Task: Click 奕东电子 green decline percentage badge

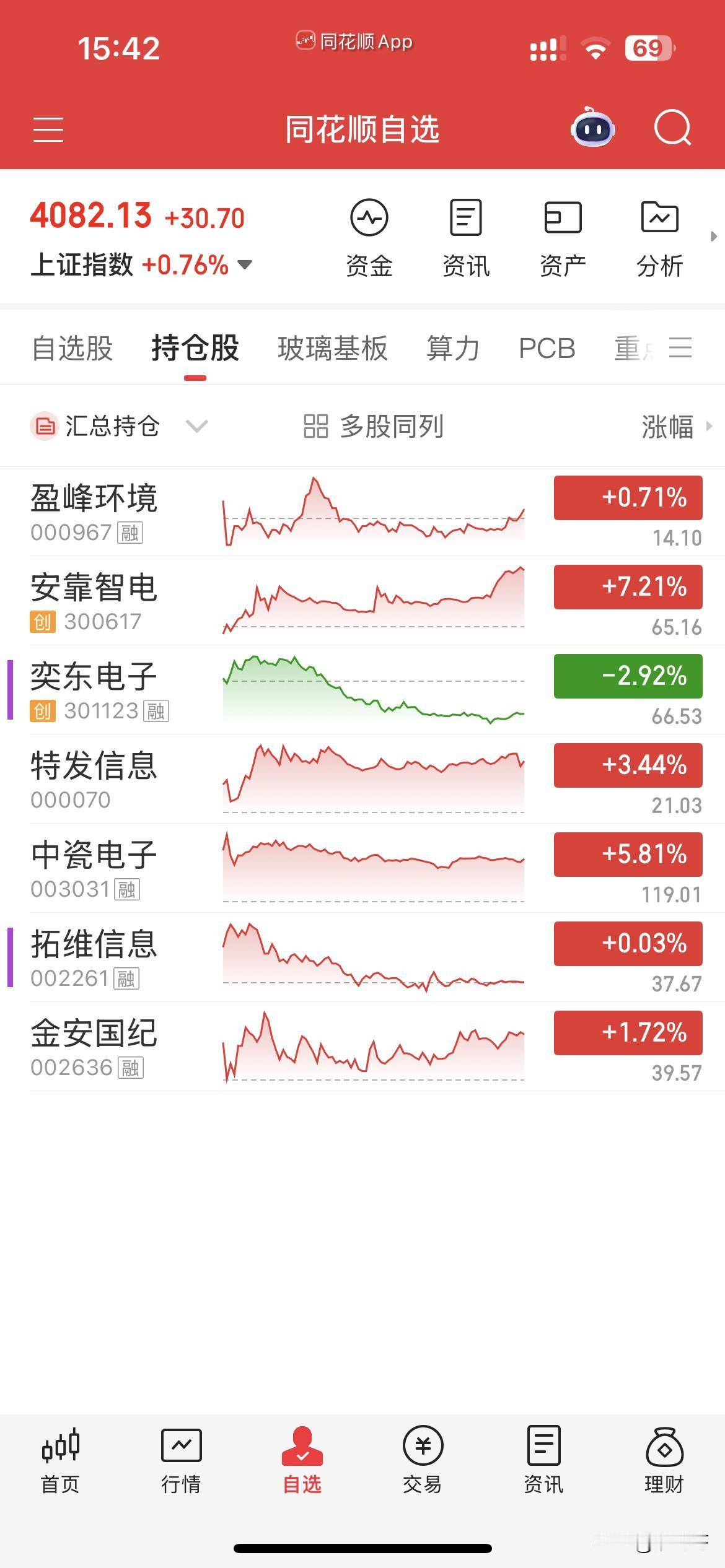Action: coord(627,677)
